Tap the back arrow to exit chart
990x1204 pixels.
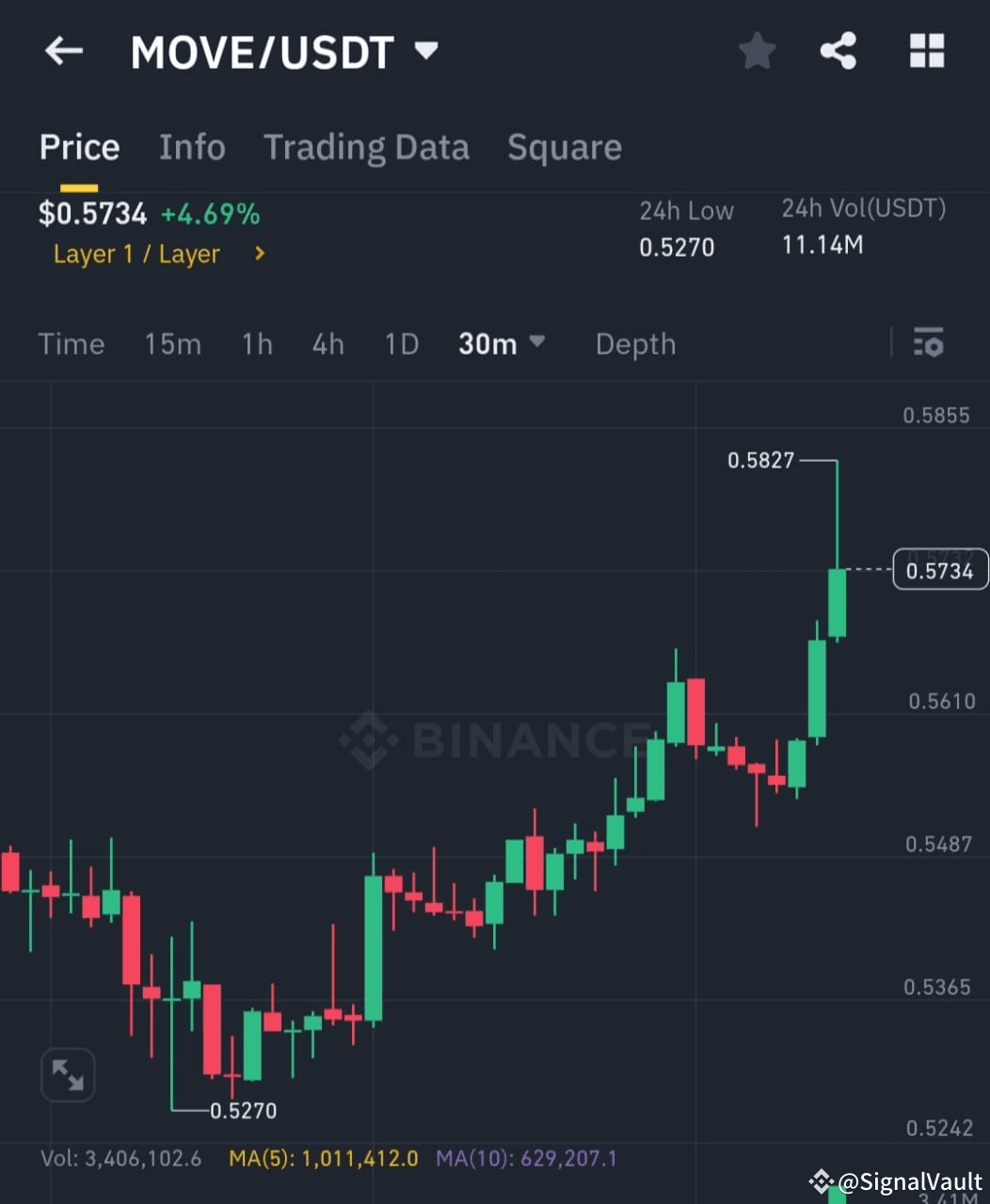[x=63, y=52]
